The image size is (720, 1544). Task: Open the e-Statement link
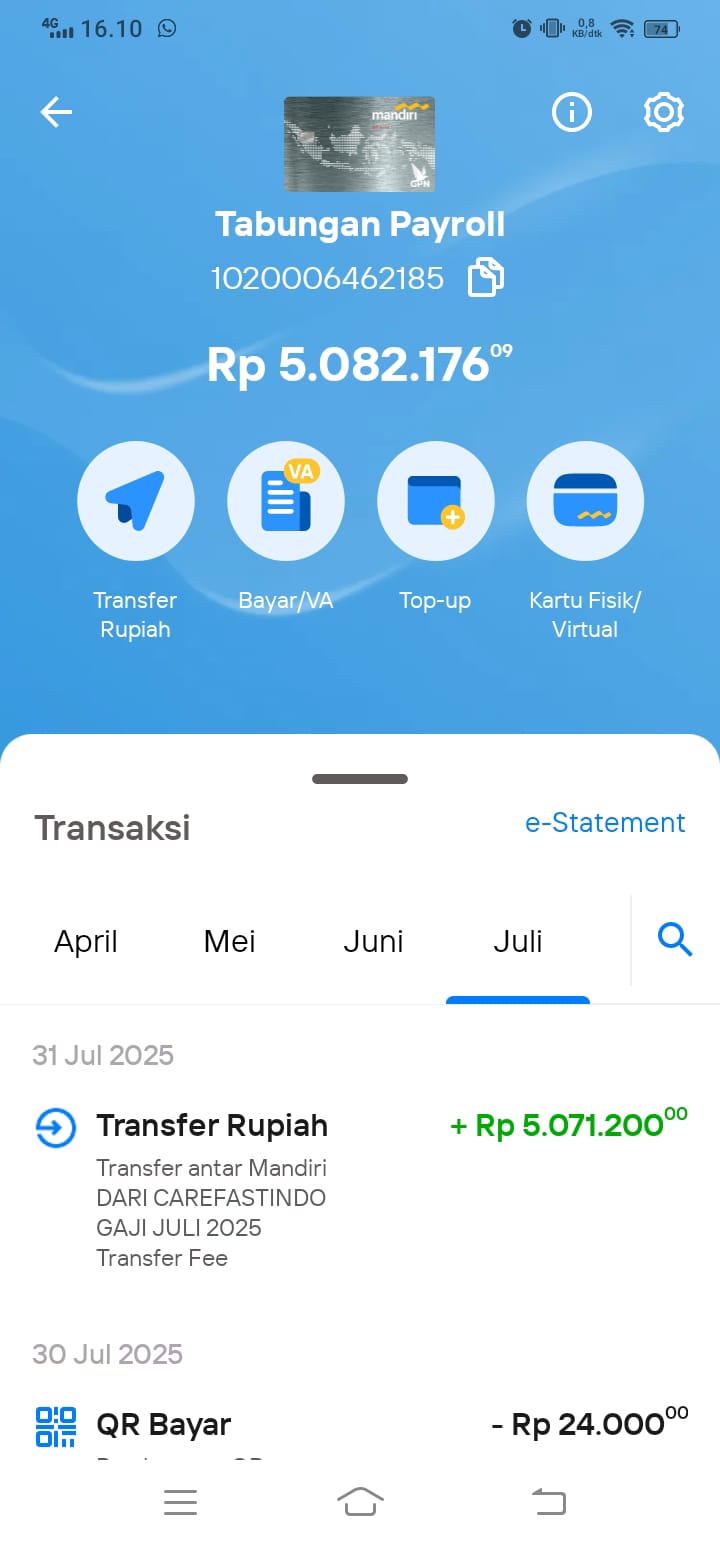605,823
